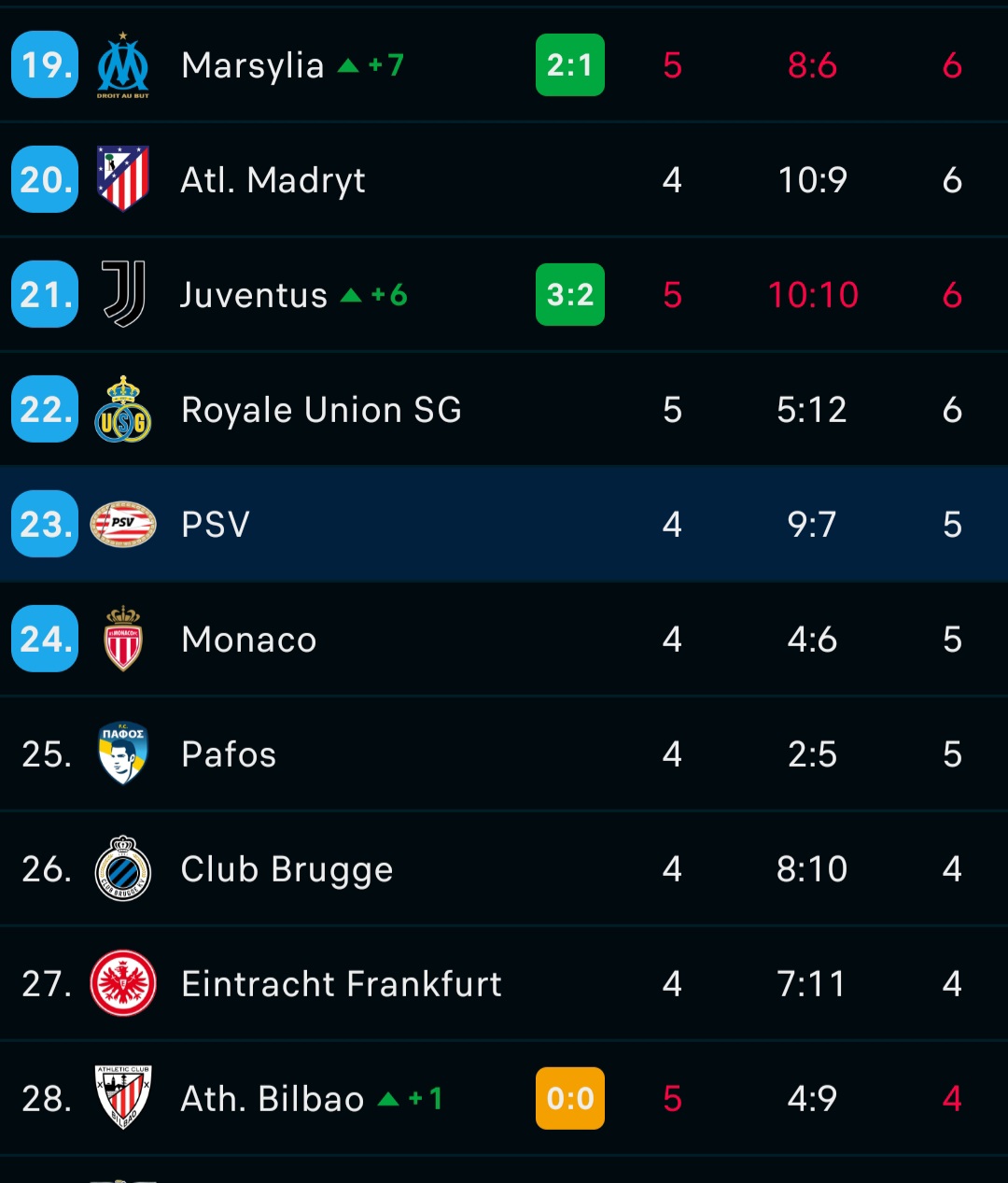The image size is (1008, 1183).
Task: Open the Juventus team row
Action: (x=253, y=295)
